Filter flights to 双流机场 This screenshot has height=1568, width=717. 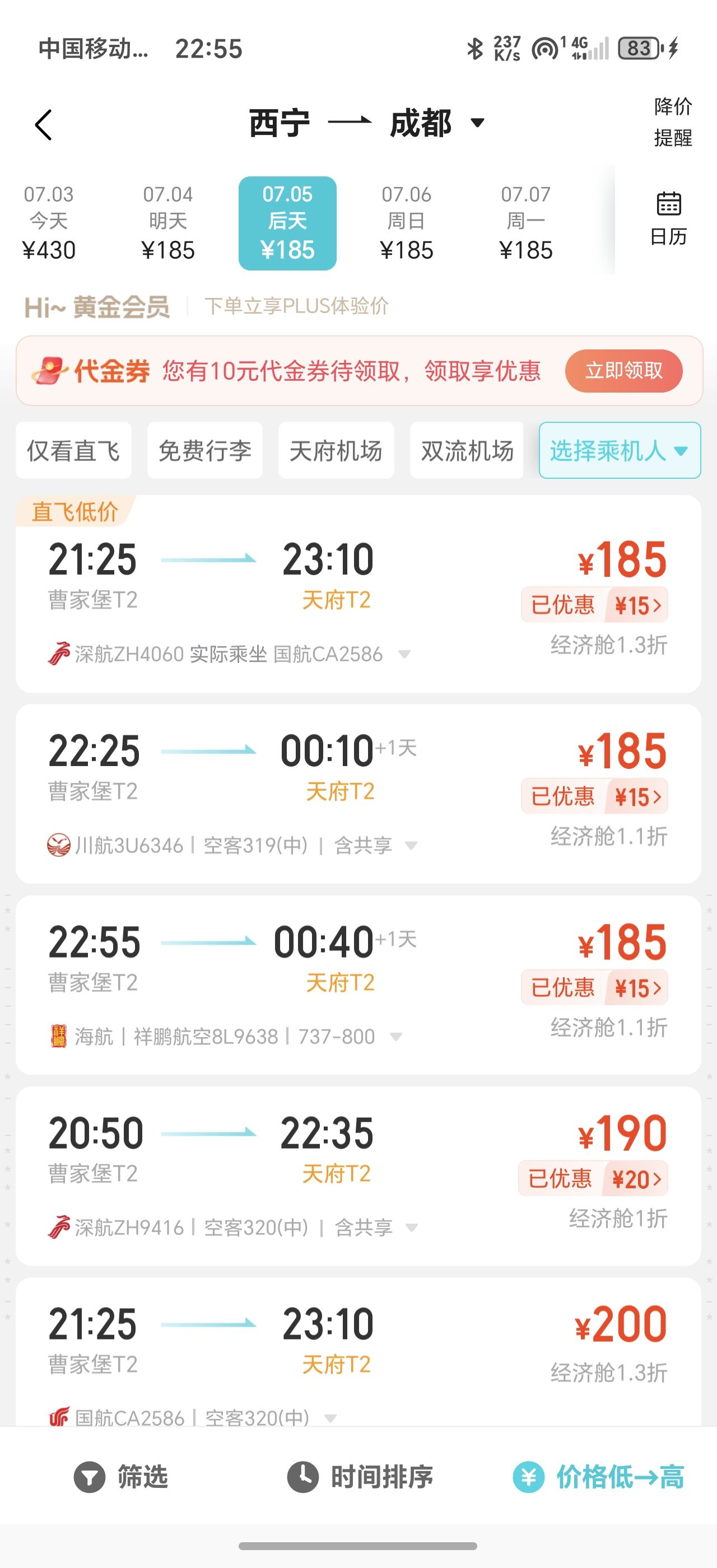click(467, 450)
